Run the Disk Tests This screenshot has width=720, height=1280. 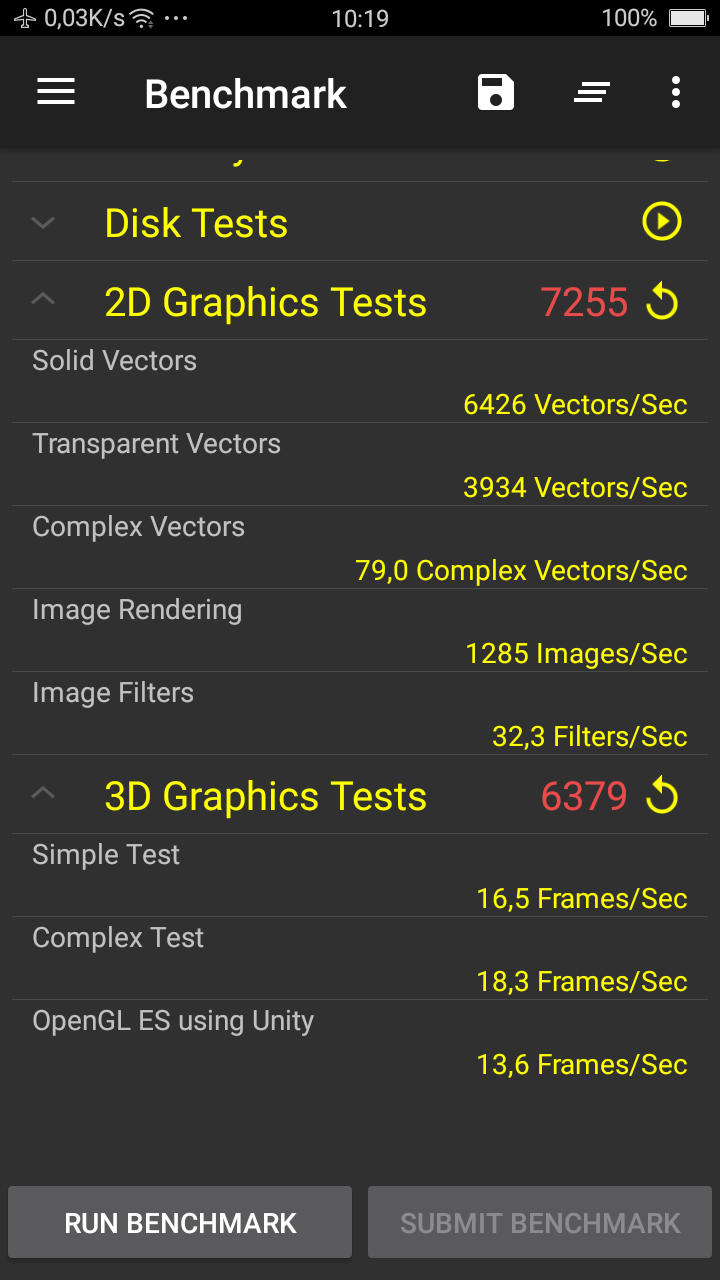pyautogui.click(x=662, y=222)
